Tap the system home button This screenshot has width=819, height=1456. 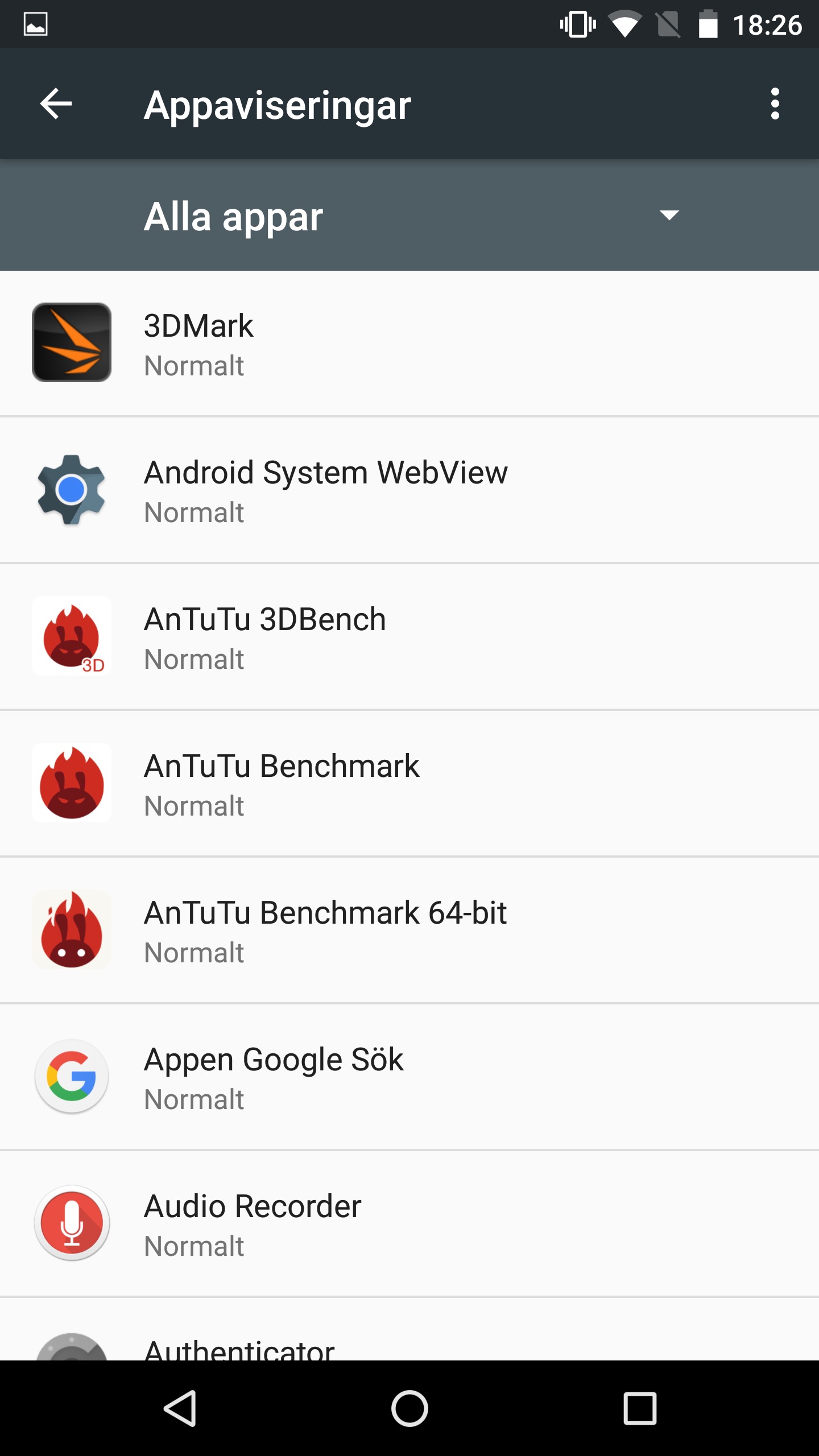coord(409,1408)
